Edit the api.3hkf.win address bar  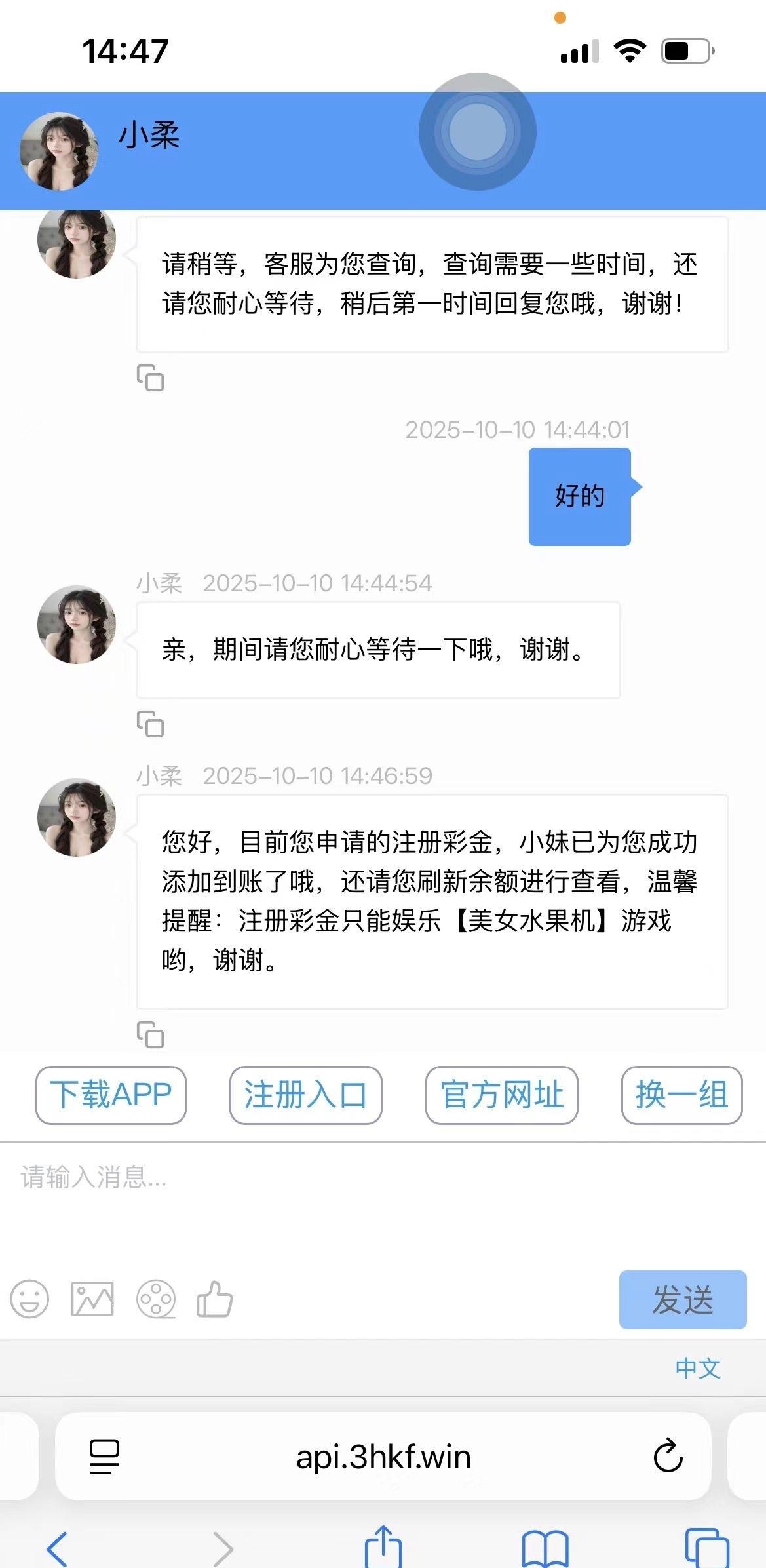click(x=383, y=1457)
